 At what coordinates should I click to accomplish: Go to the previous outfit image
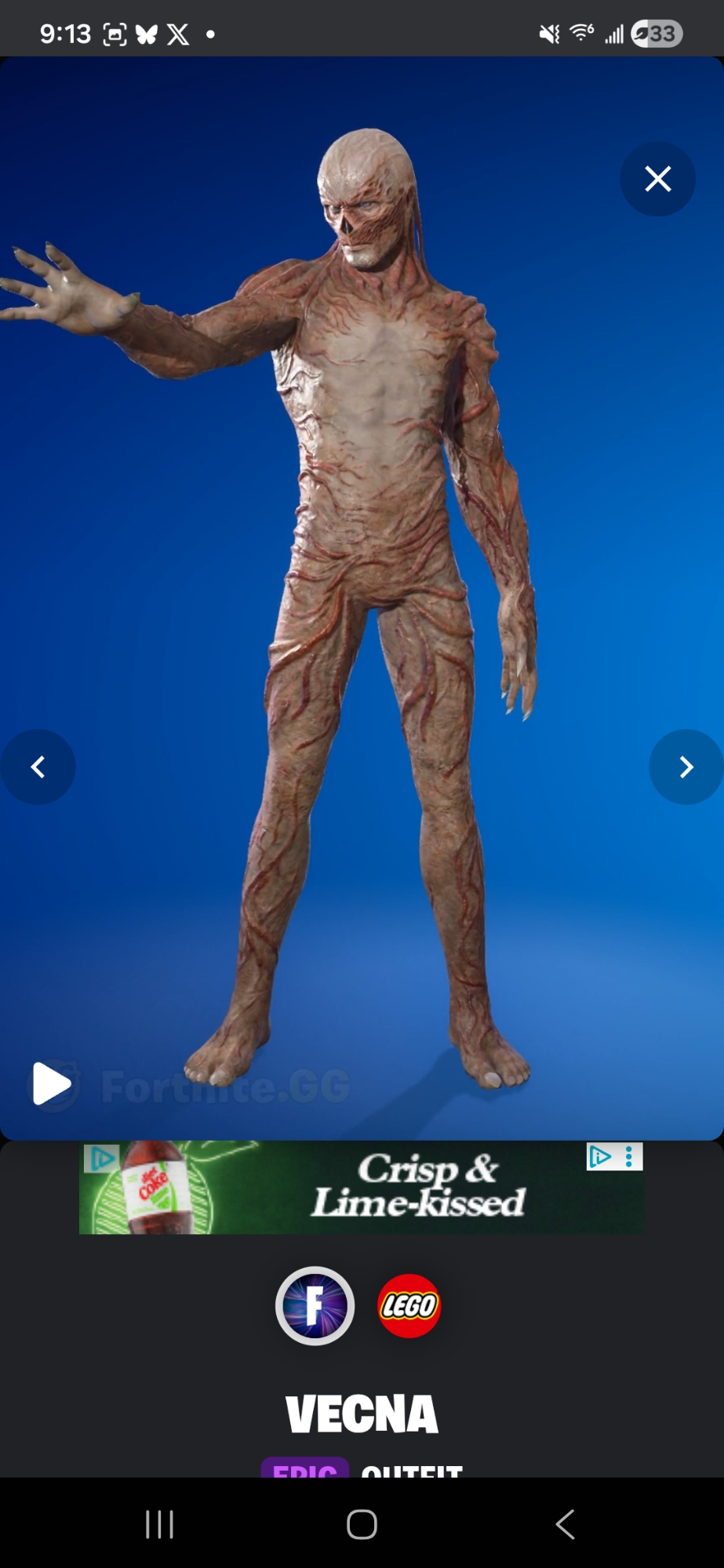[x=38, y=767]
